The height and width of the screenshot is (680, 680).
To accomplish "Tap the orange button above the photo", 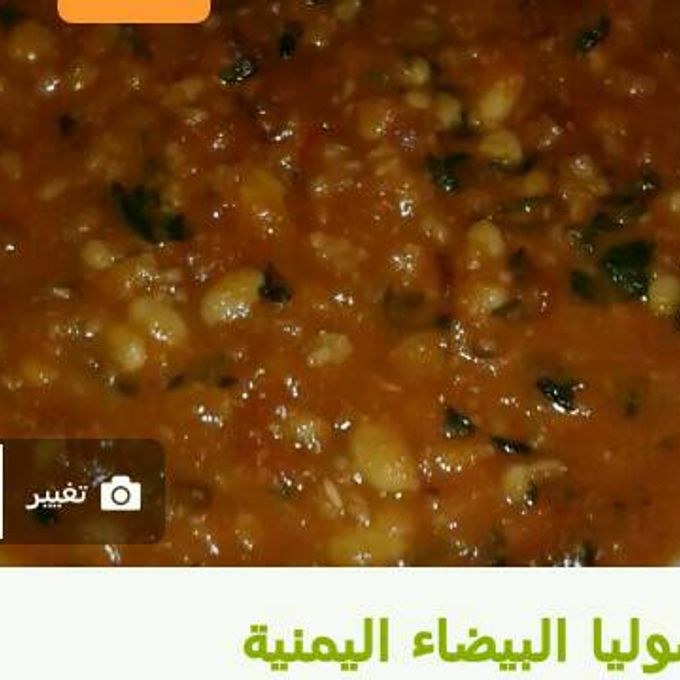I will tap(134, 9).
